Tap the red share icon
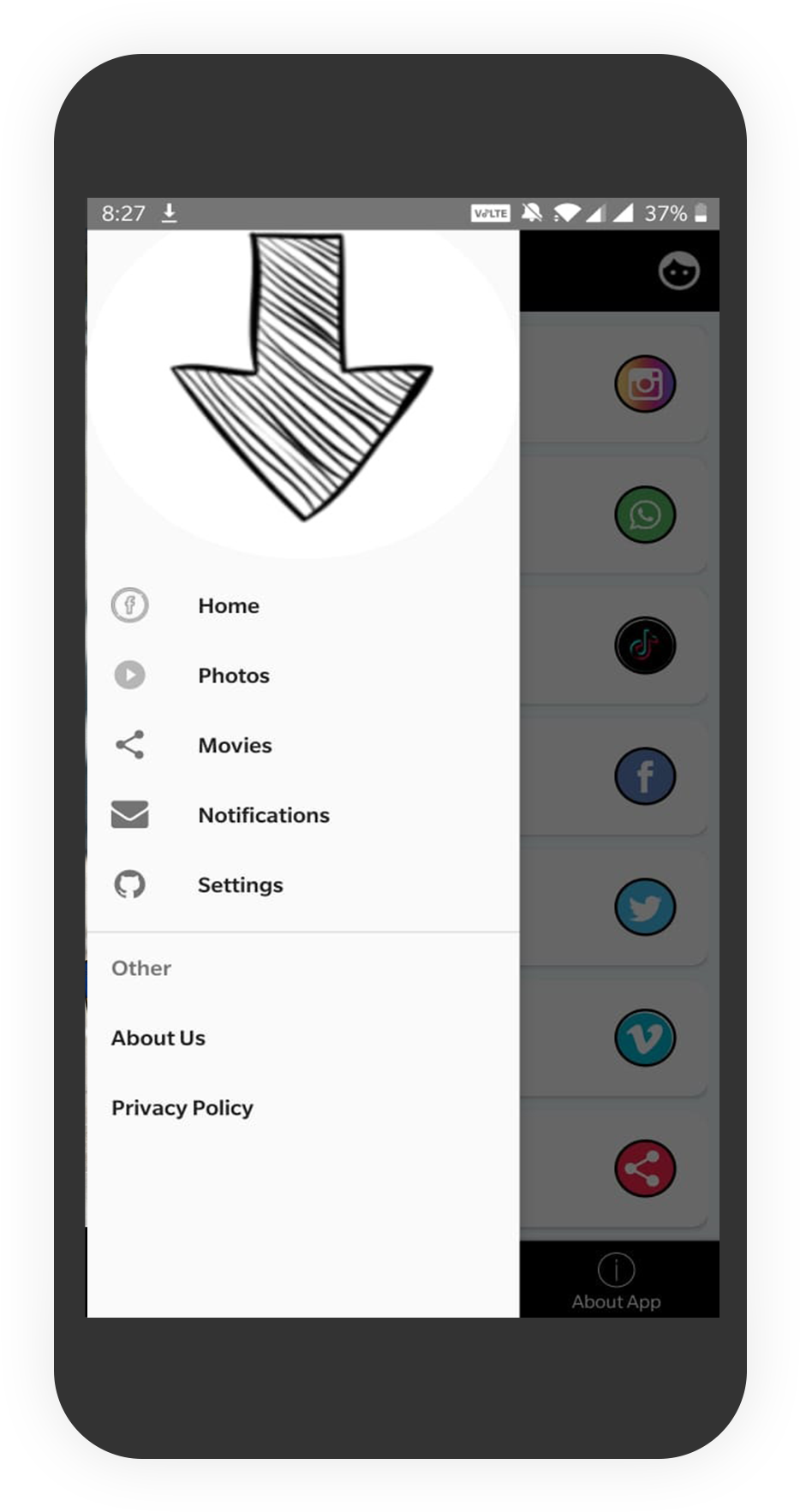Image resolution: width=800 pixels, height=1512 pixels. pos(645,1169)
